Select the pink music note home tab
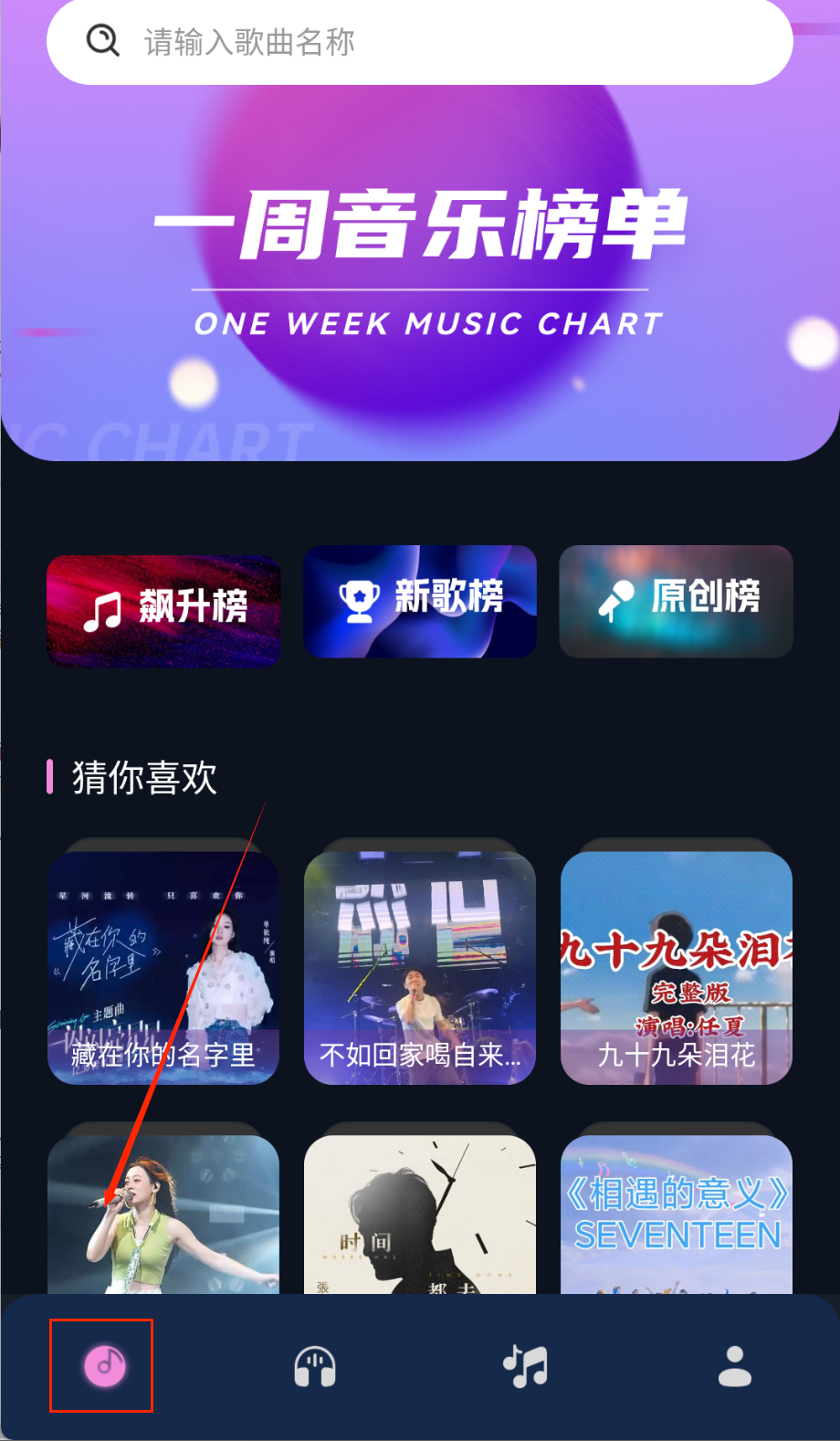840x1441 pixels. pyautogui.click(x=104, y=1366)
